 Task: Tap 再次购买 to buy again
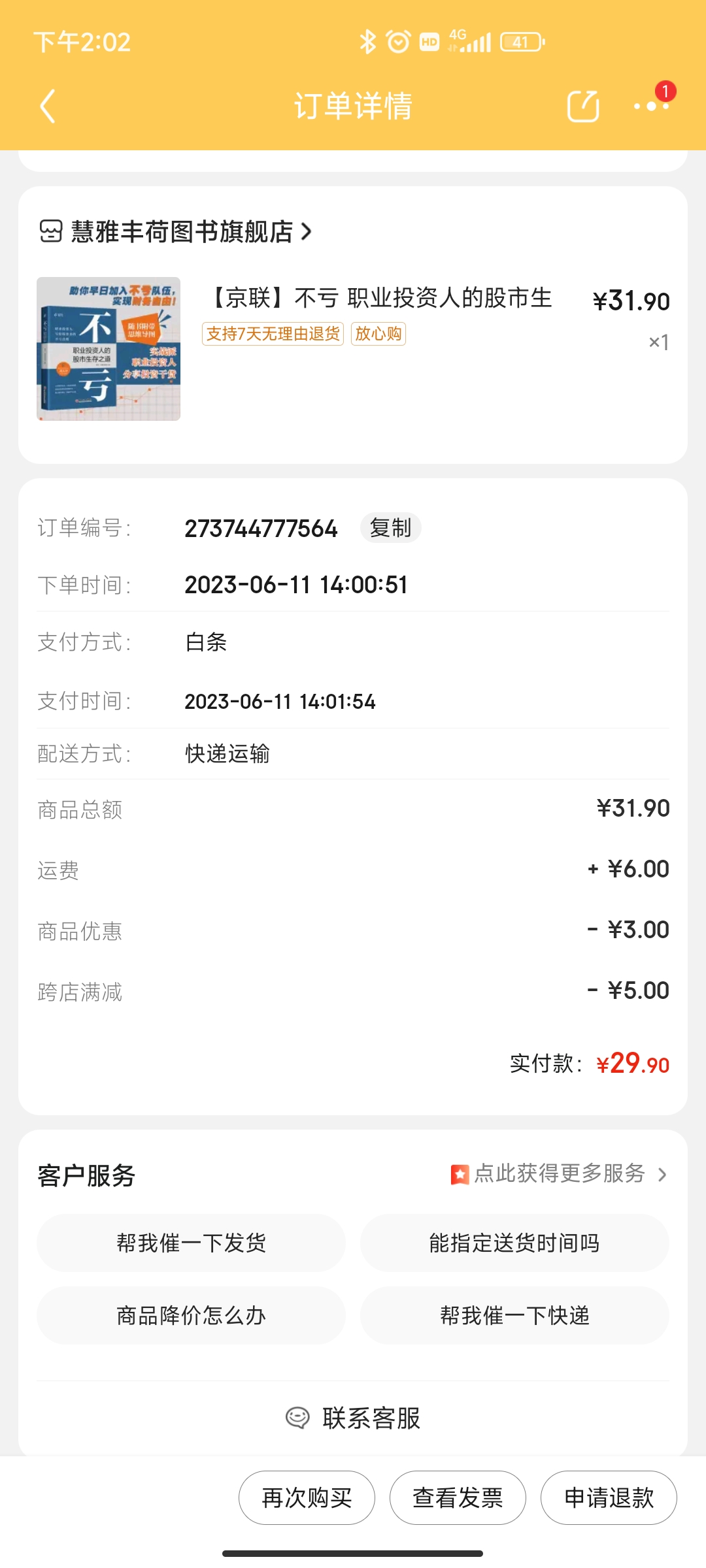pyautogui.click(x=307, y=1497)
